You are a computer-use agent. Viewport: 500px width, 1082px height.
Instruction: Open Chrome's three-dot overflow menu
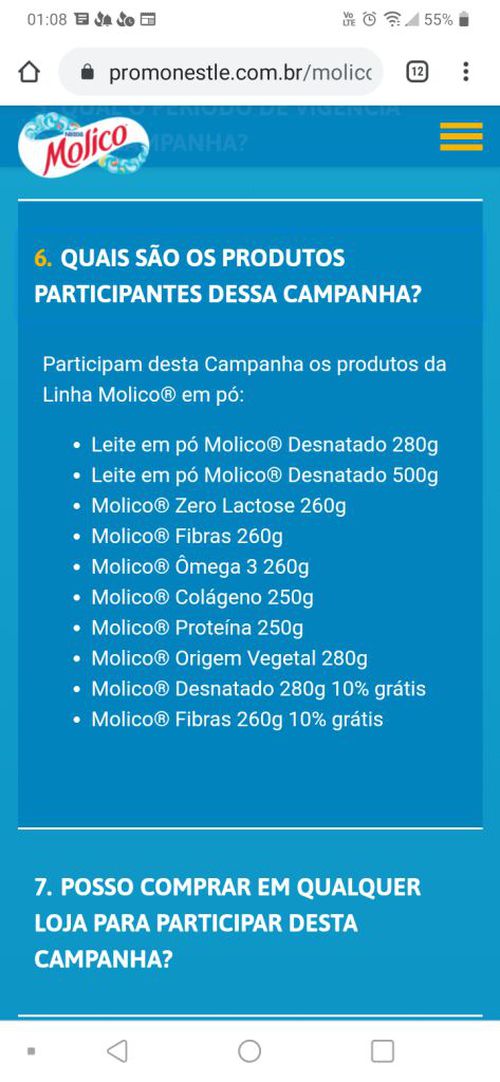pyautogui.click(x=466, y=72)
